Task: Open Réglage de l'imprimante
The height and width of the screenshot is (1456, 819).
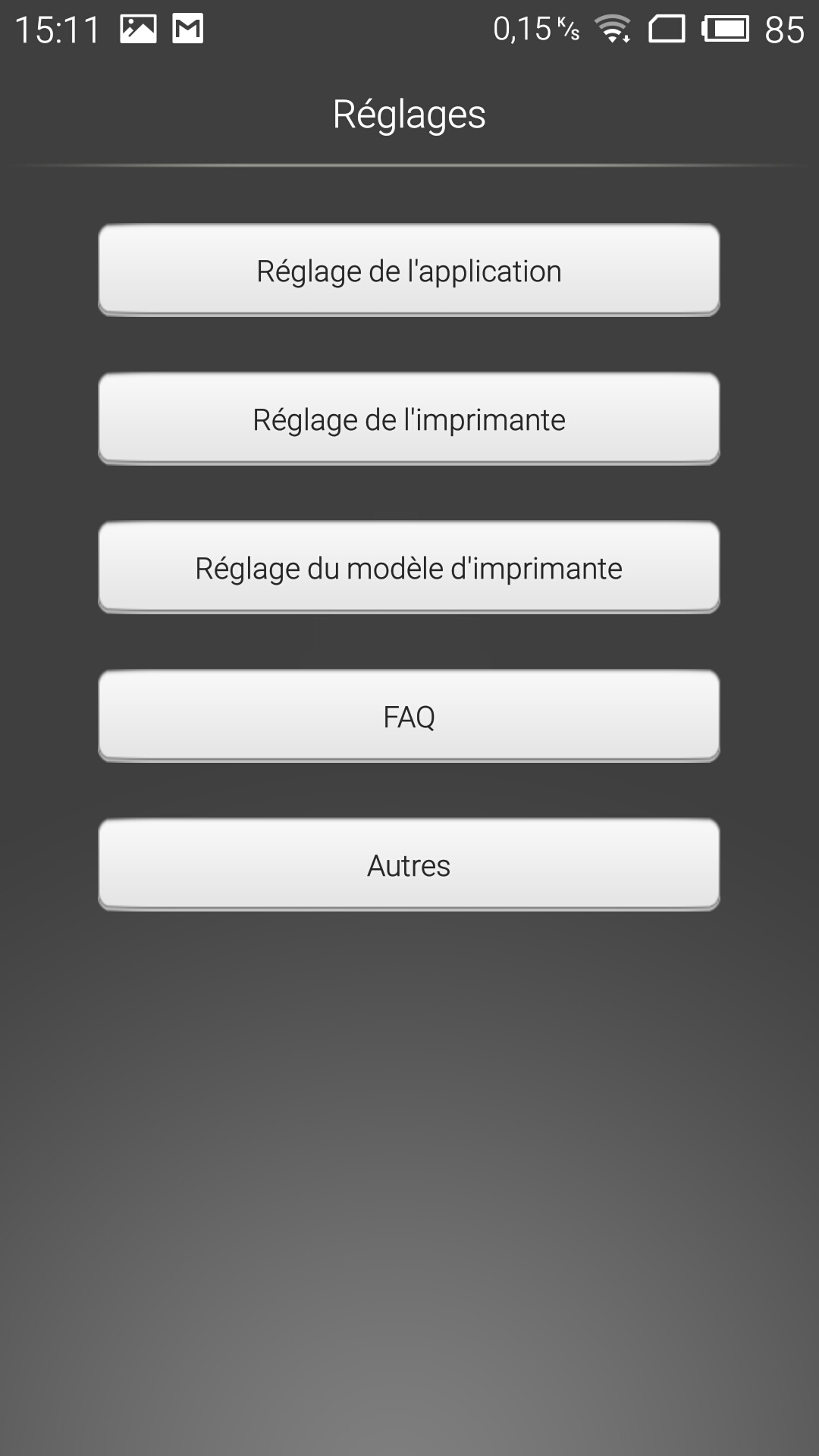Action: coord(409,419)
